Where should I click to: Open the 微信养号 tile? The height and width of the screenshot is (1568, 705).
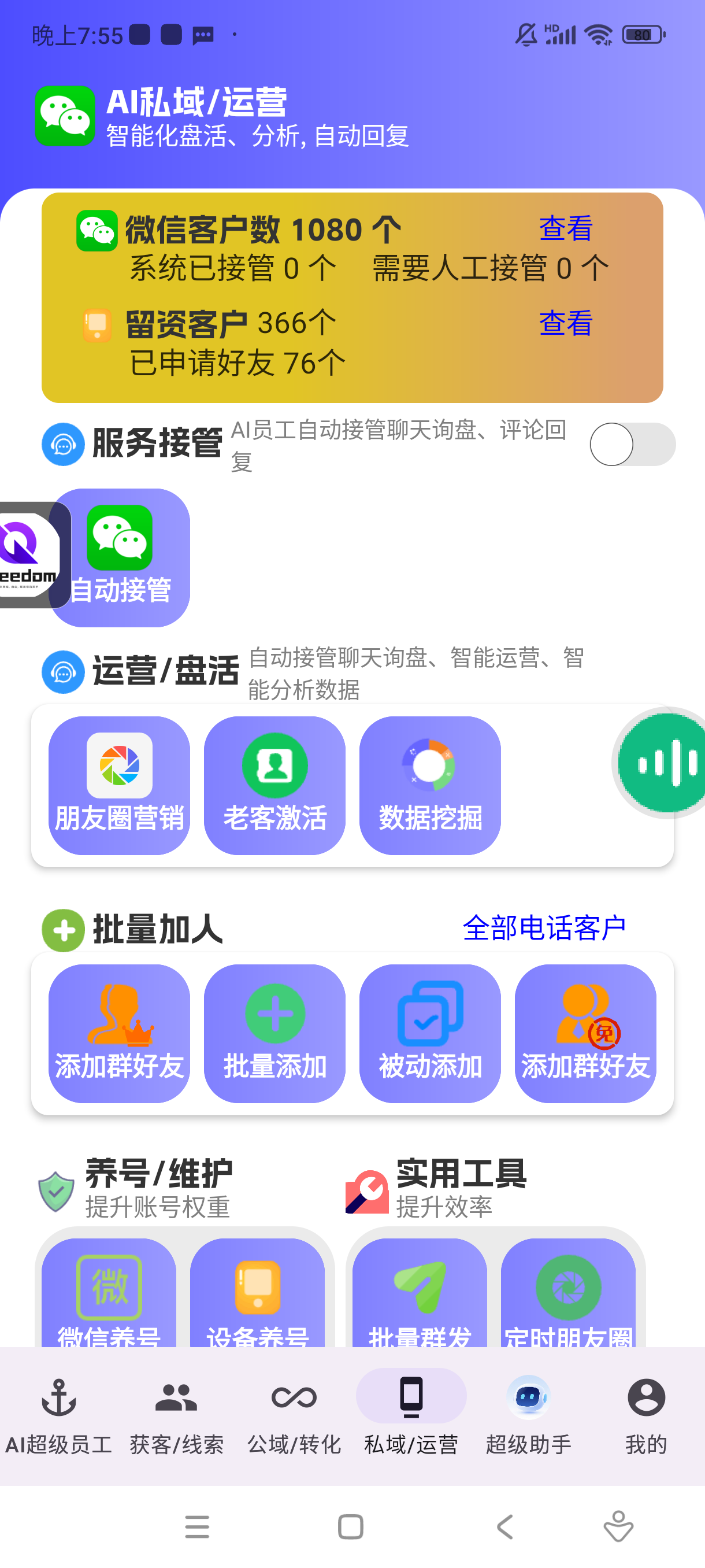[109, 1293]
